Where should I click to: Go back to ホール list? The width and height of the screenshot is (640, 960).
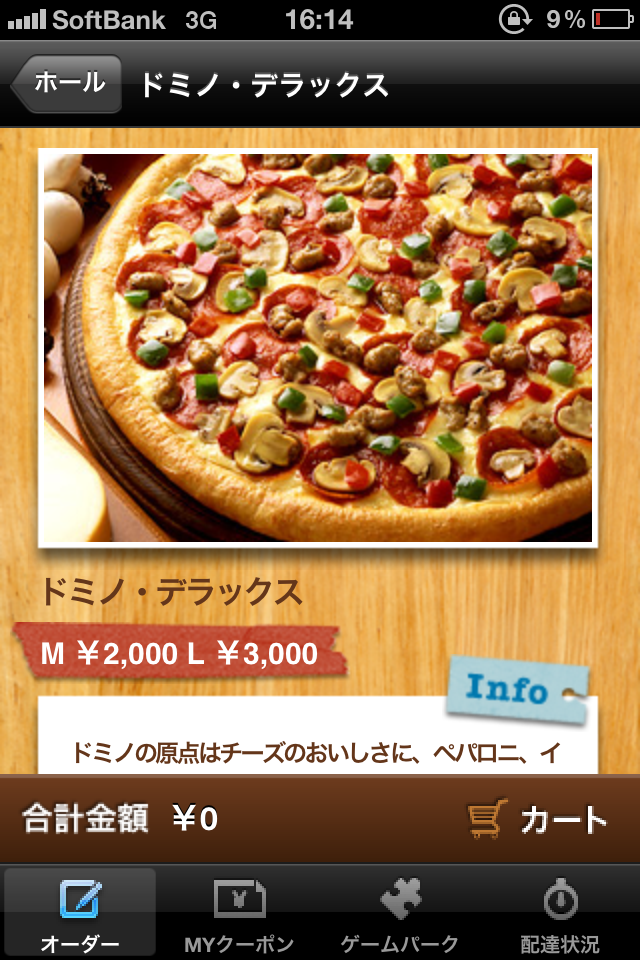[x=68, y=84]
